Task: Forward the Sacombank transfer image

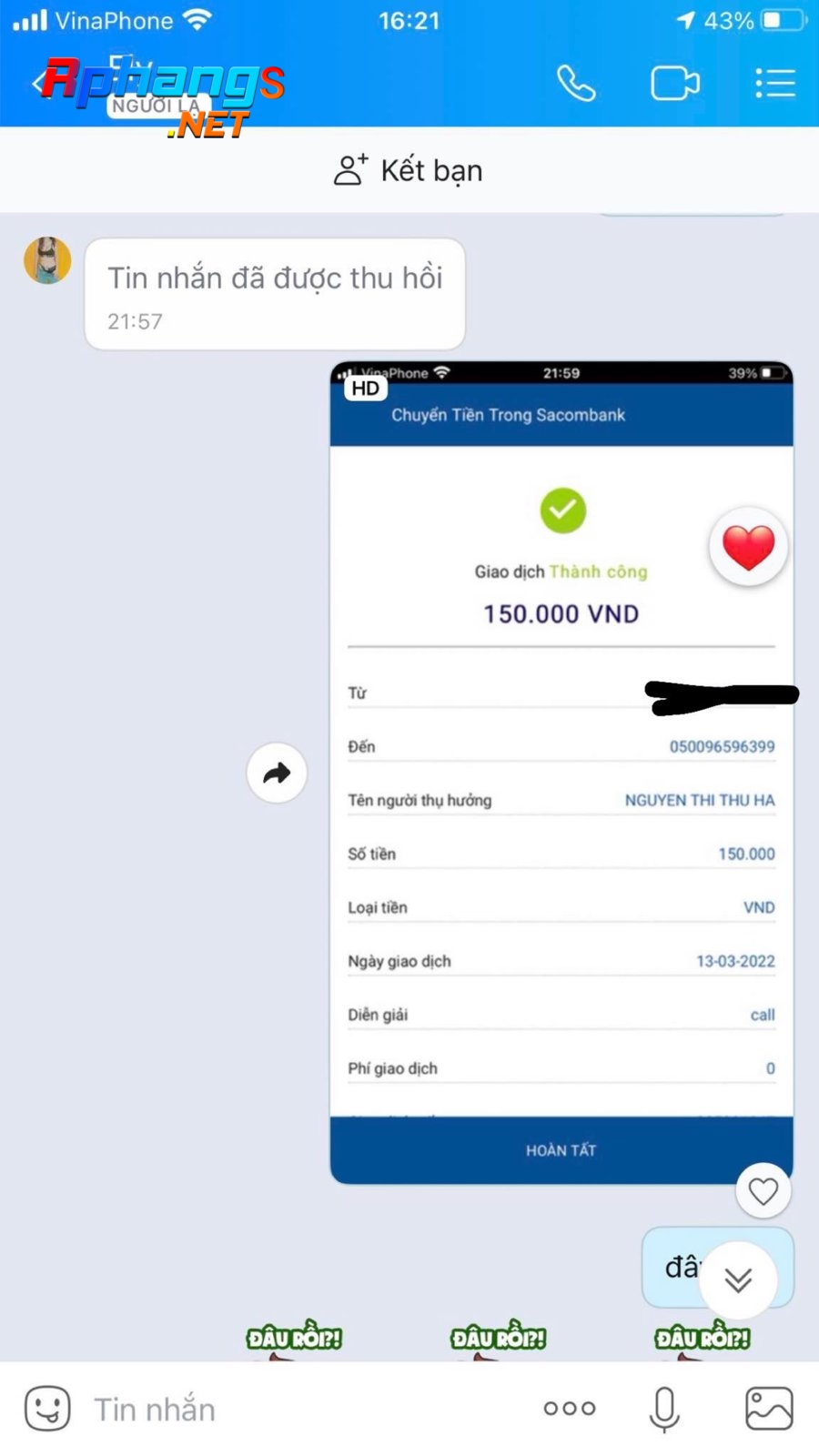Action: click(277, 773)
